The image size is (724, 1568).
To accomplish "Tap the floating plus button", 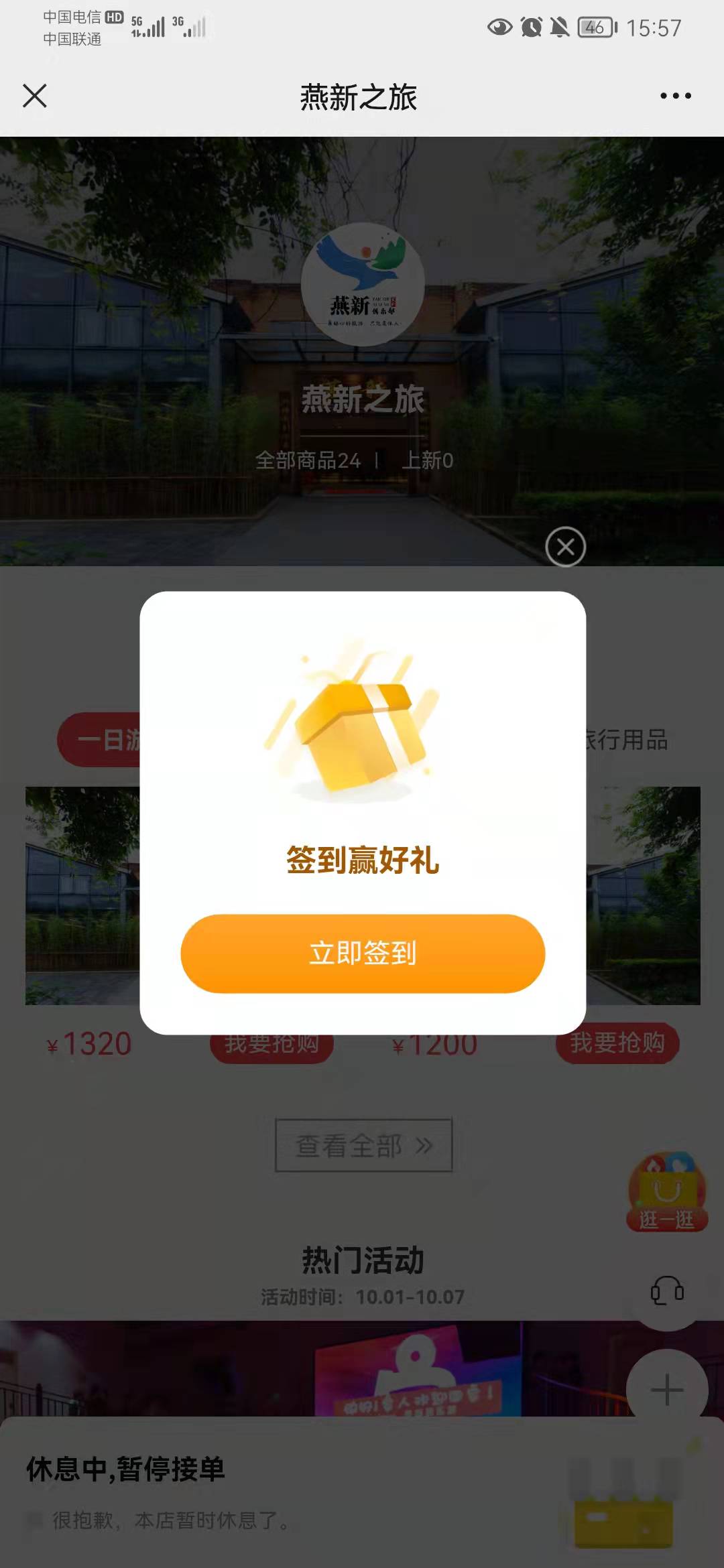I will pos(666,1390).
